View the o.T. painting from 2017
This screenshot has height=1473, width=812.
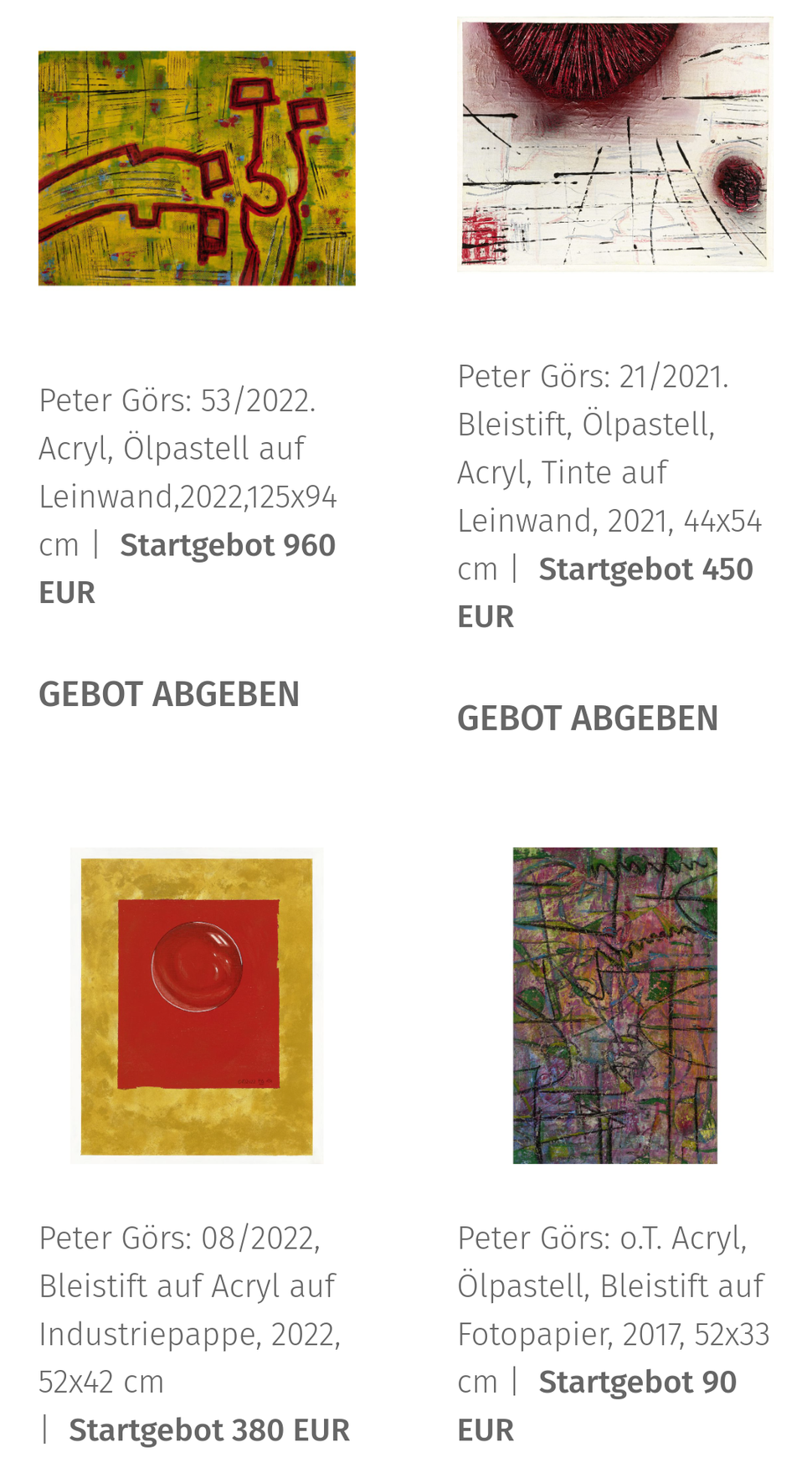[614, 1005]
